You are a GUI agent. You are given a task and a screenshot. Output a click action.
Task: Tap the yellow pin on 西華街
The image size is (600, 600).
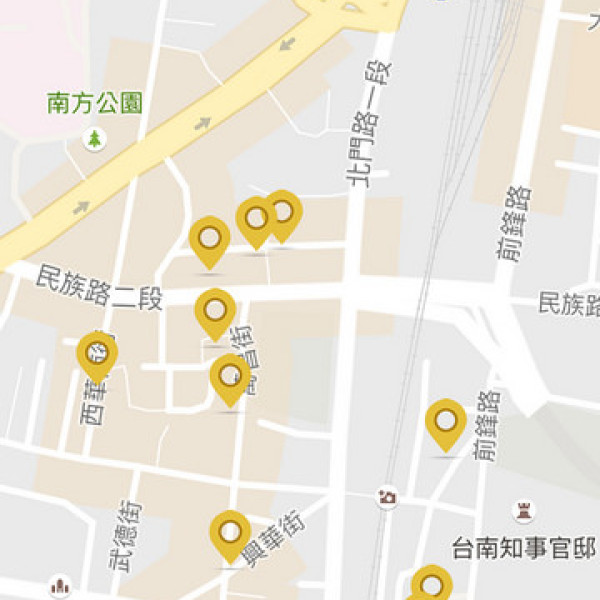pos(97,353)
